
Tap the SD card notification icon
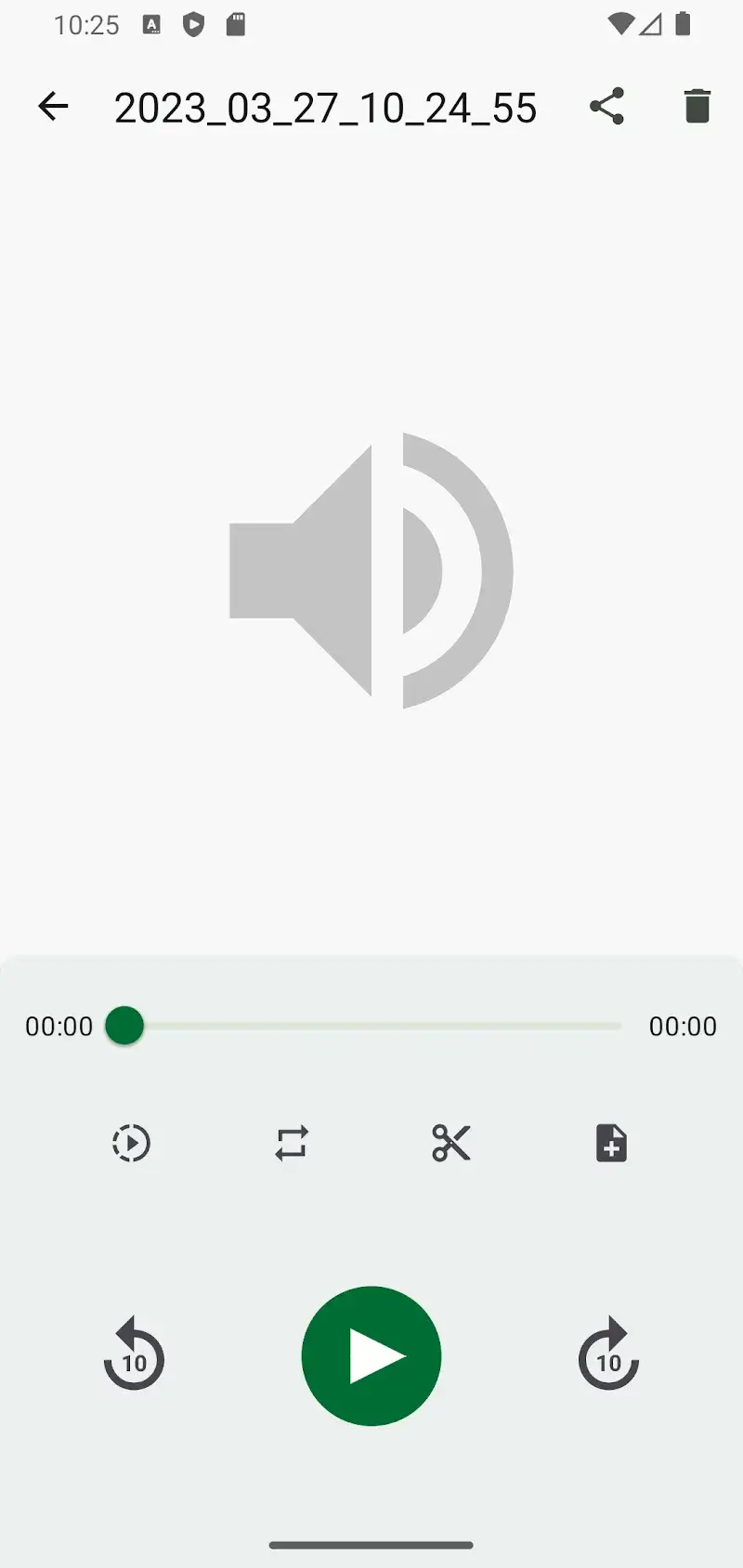point(235,24)
